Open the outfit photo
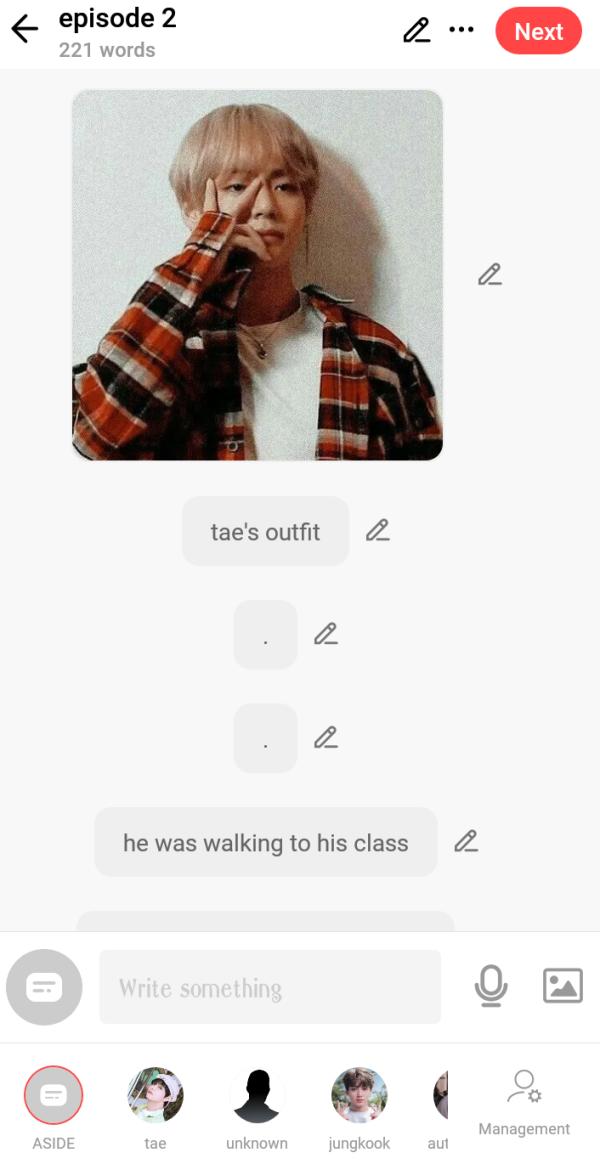The height and width of the screenshot is (1164, 600). [257, 275]
